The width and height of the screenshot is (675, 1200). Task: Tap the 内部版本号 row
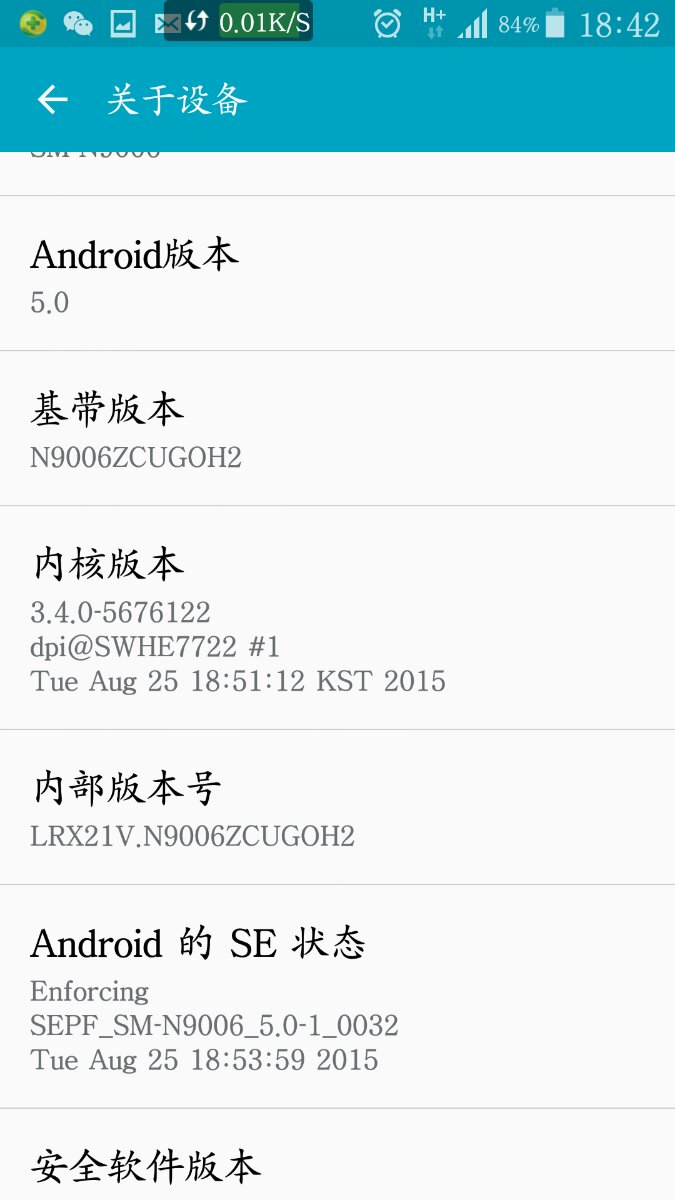tap(337, 807)
